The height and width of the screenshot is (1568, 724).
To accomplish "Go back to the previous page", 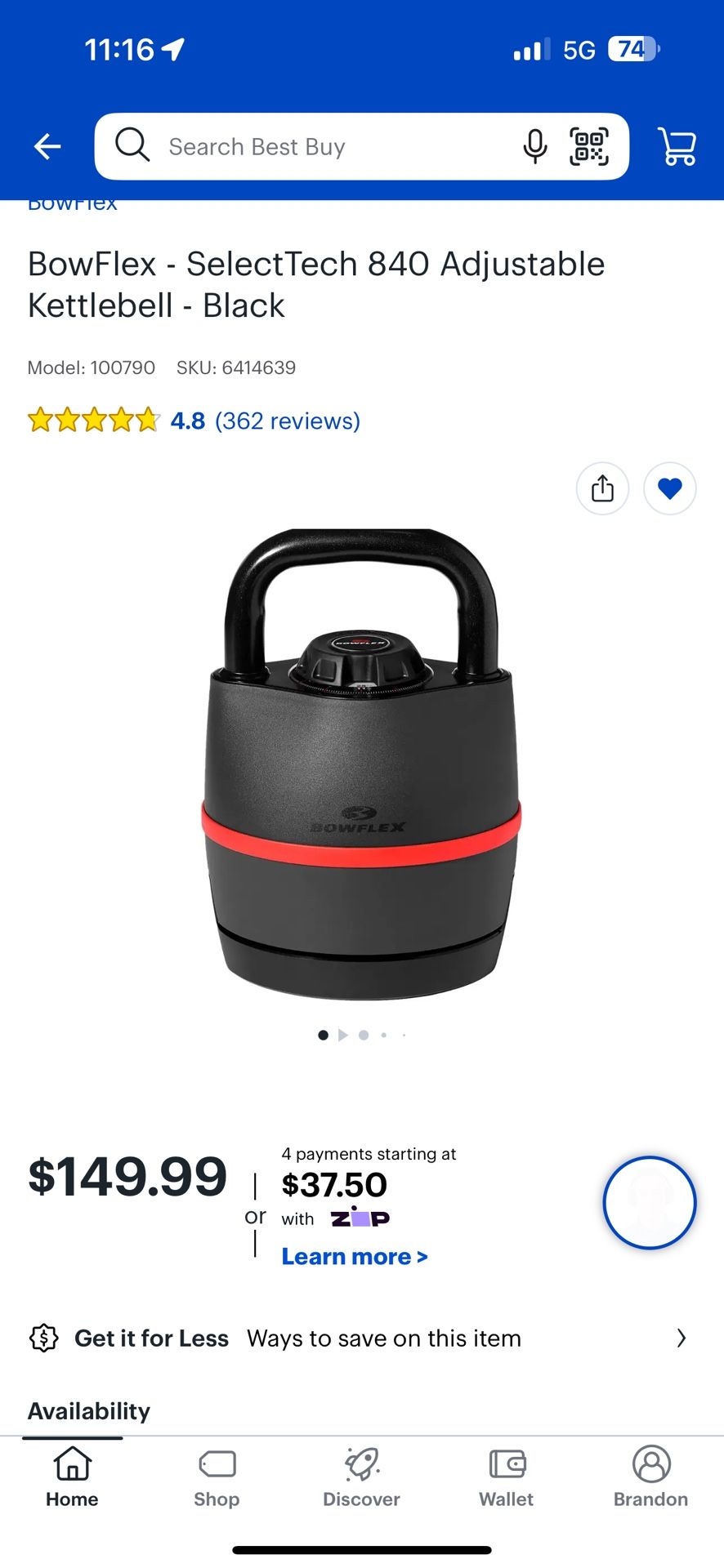I will (47, 147).
